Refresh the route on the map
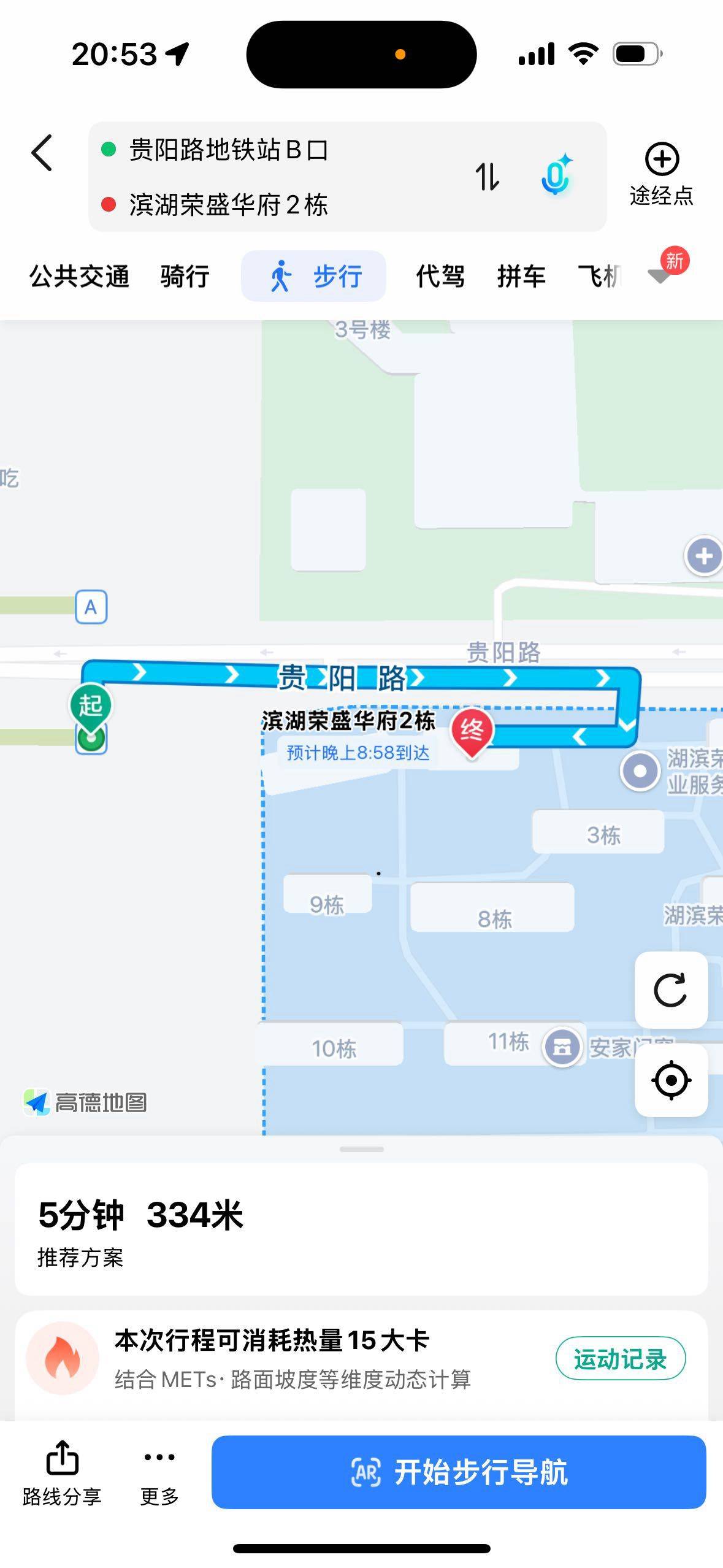The height and width of the screenshot is (1568, 723). tap(671, 990)
